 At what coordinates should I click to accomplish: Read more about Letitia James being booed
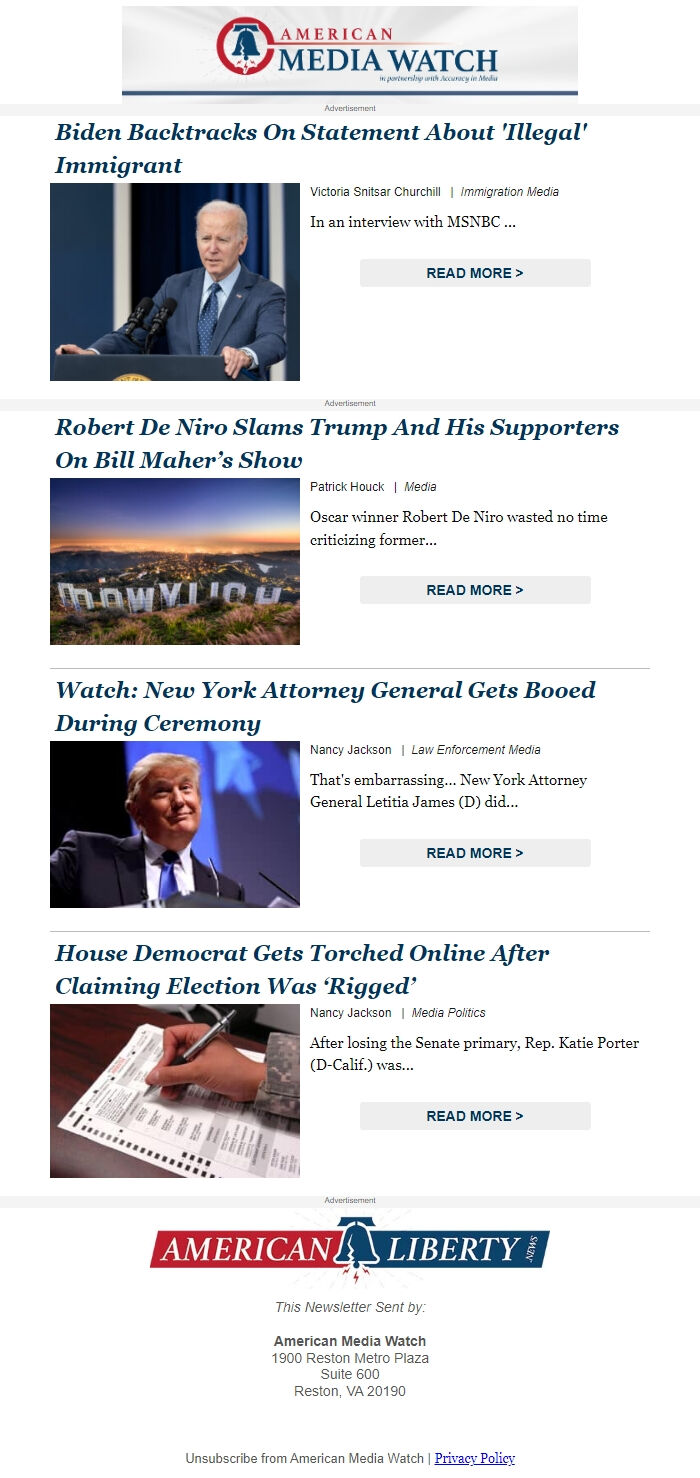click(475, 853)
